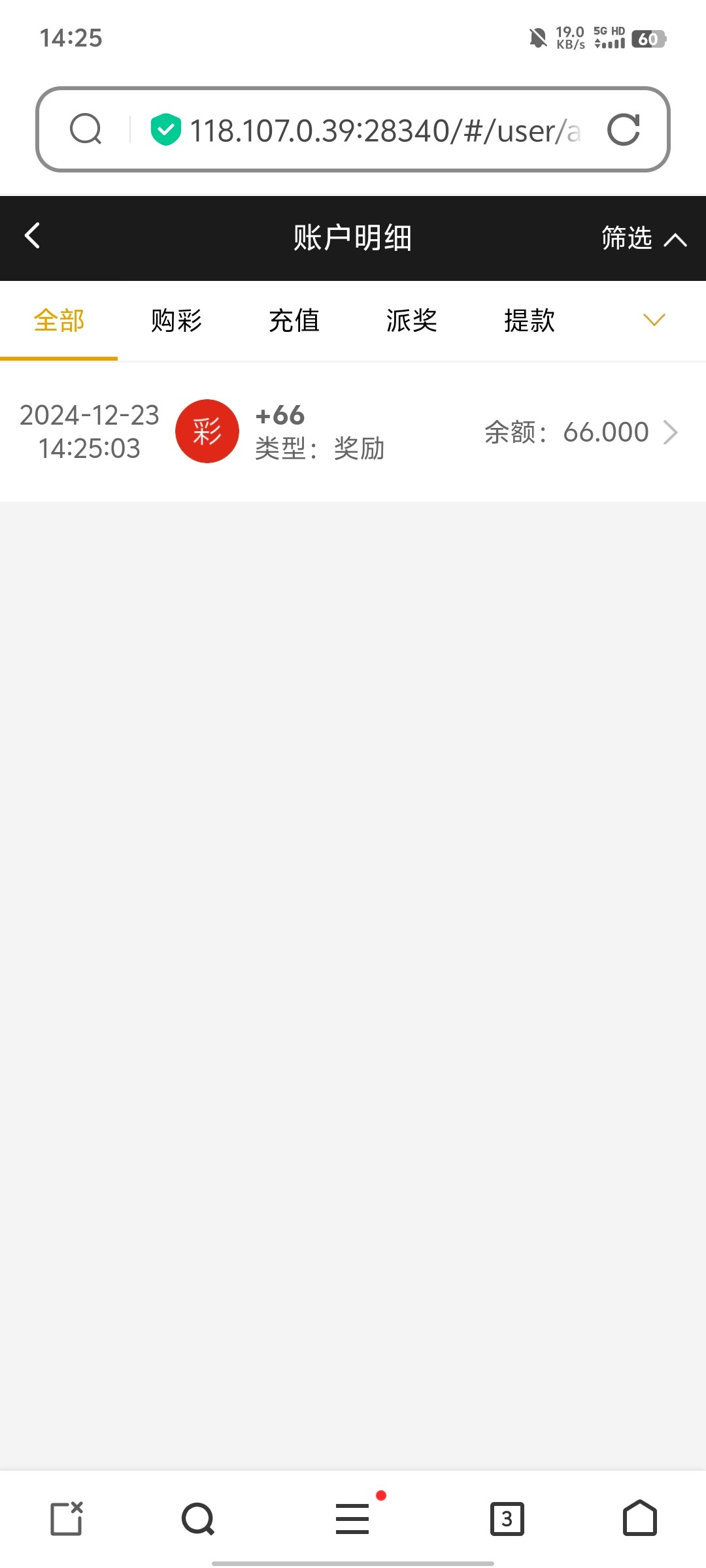Tap the browser address bar URL
Viewport: 706px width, 1568px height.
pos(386,131)
